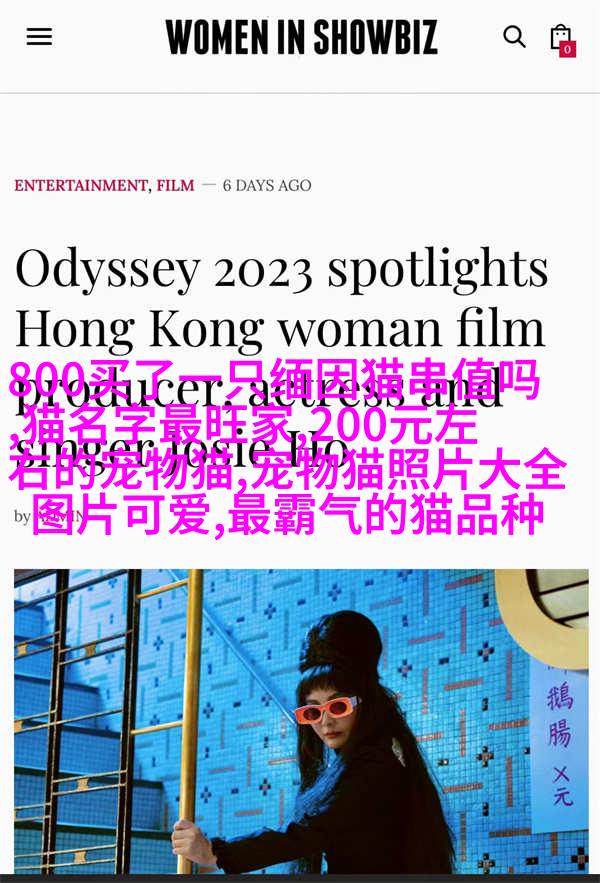The height and width of the screenshot is (883, 600).
Task: Open the Film category
Action: pyautogui.click(x=175, y=185)
